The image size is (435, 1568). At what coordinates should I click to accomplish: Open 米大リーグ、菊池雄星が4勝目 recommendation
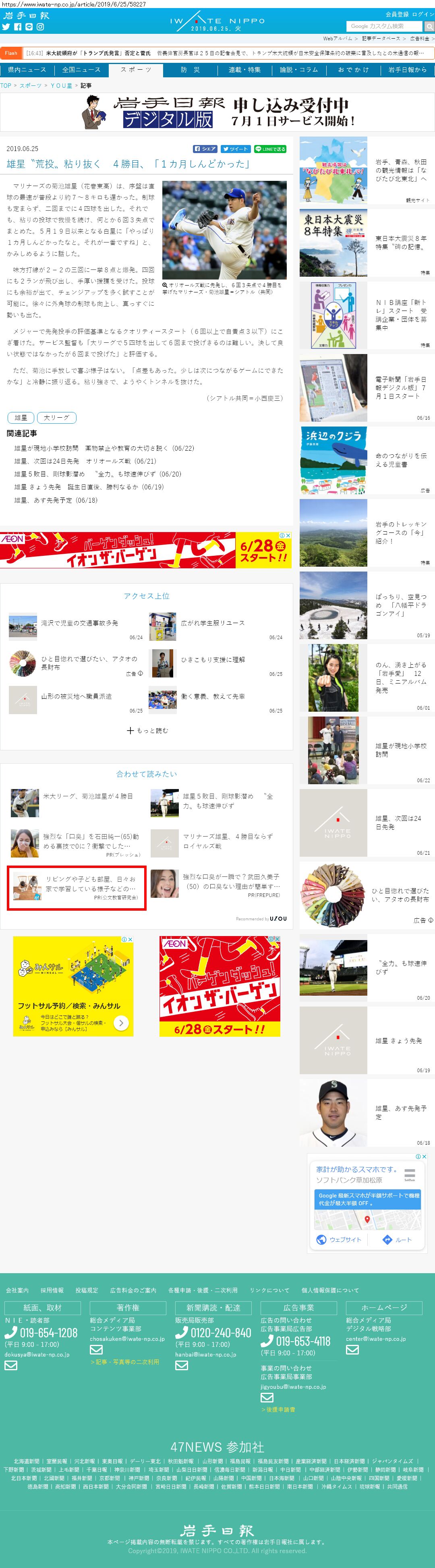coord(88,796)
